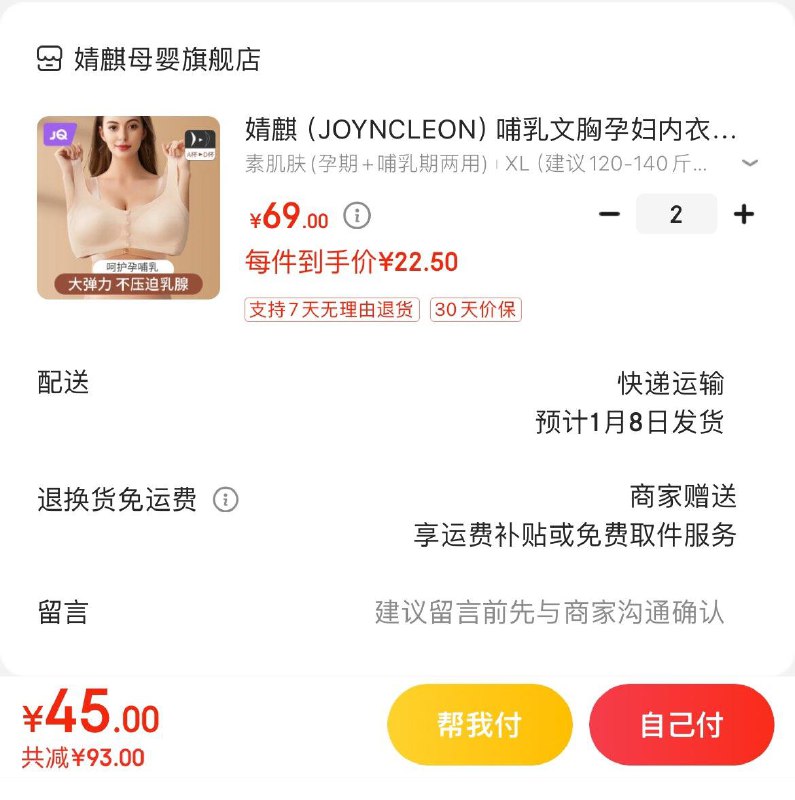This screenshot has height=800, width=795.
Task: View price details info icon beside ¥69.00
Action: (357, 215)
